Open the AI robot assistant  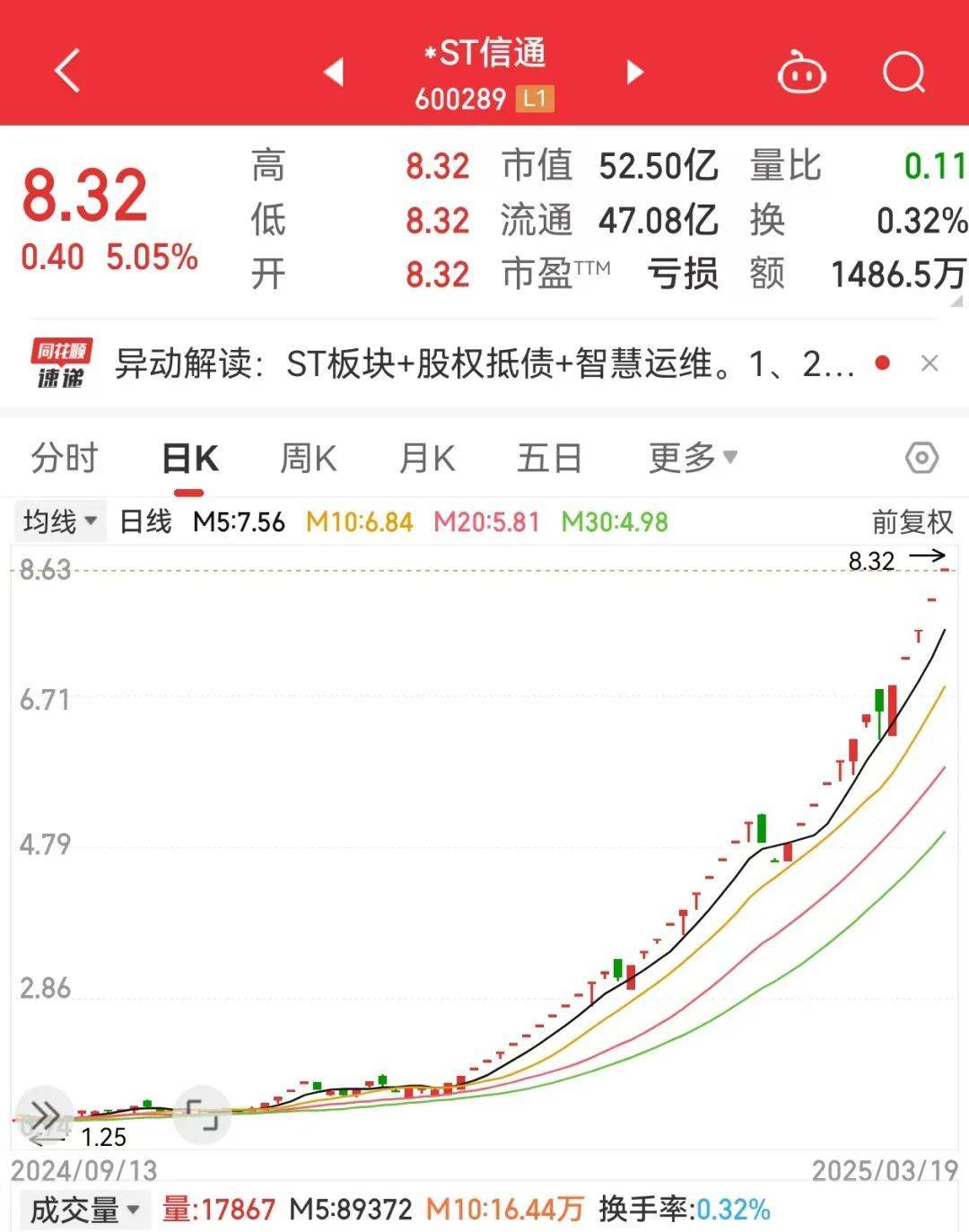tap(801, 74)
